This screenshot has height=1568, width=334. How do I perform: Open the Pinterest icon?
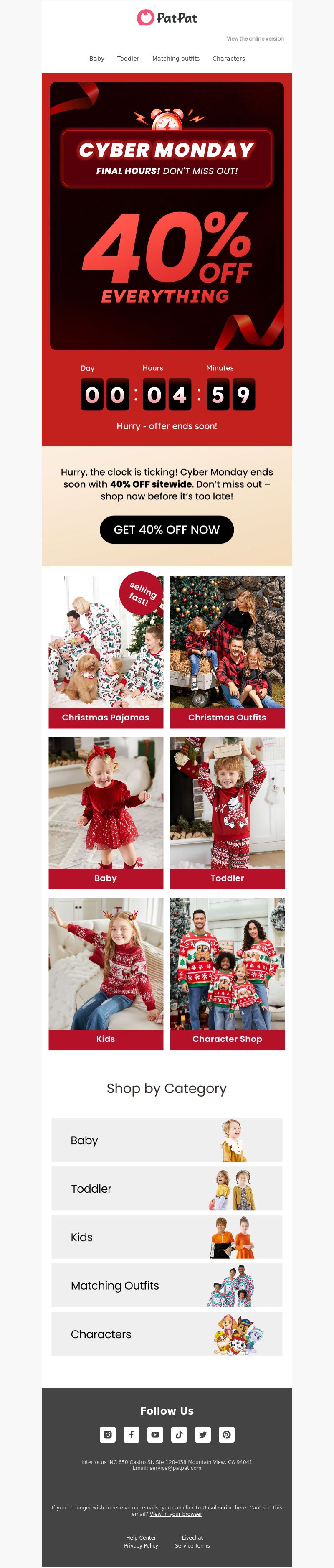tap(226, 1435)
